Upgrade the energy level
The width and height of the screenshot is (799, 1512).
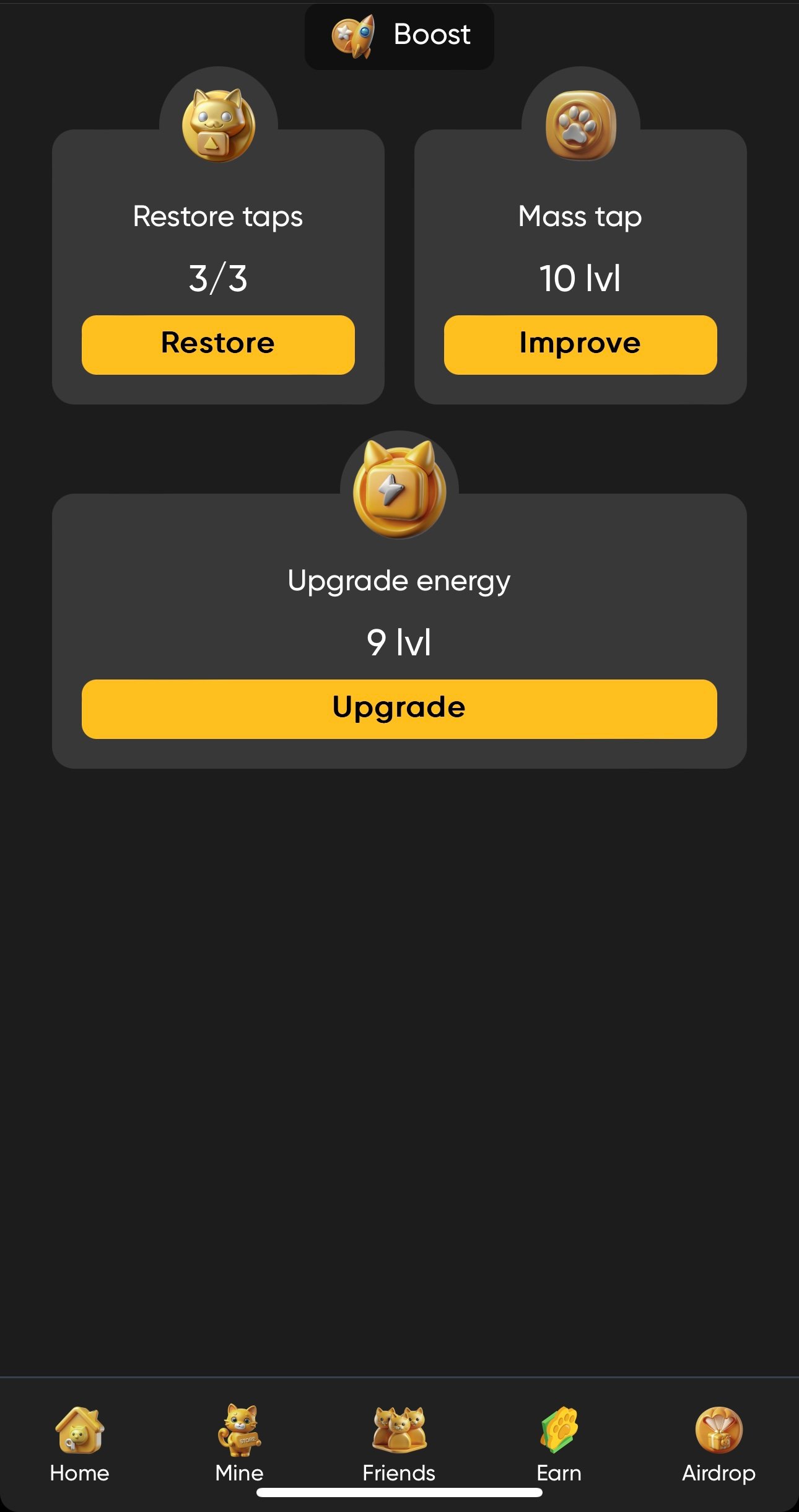[399, 709]
